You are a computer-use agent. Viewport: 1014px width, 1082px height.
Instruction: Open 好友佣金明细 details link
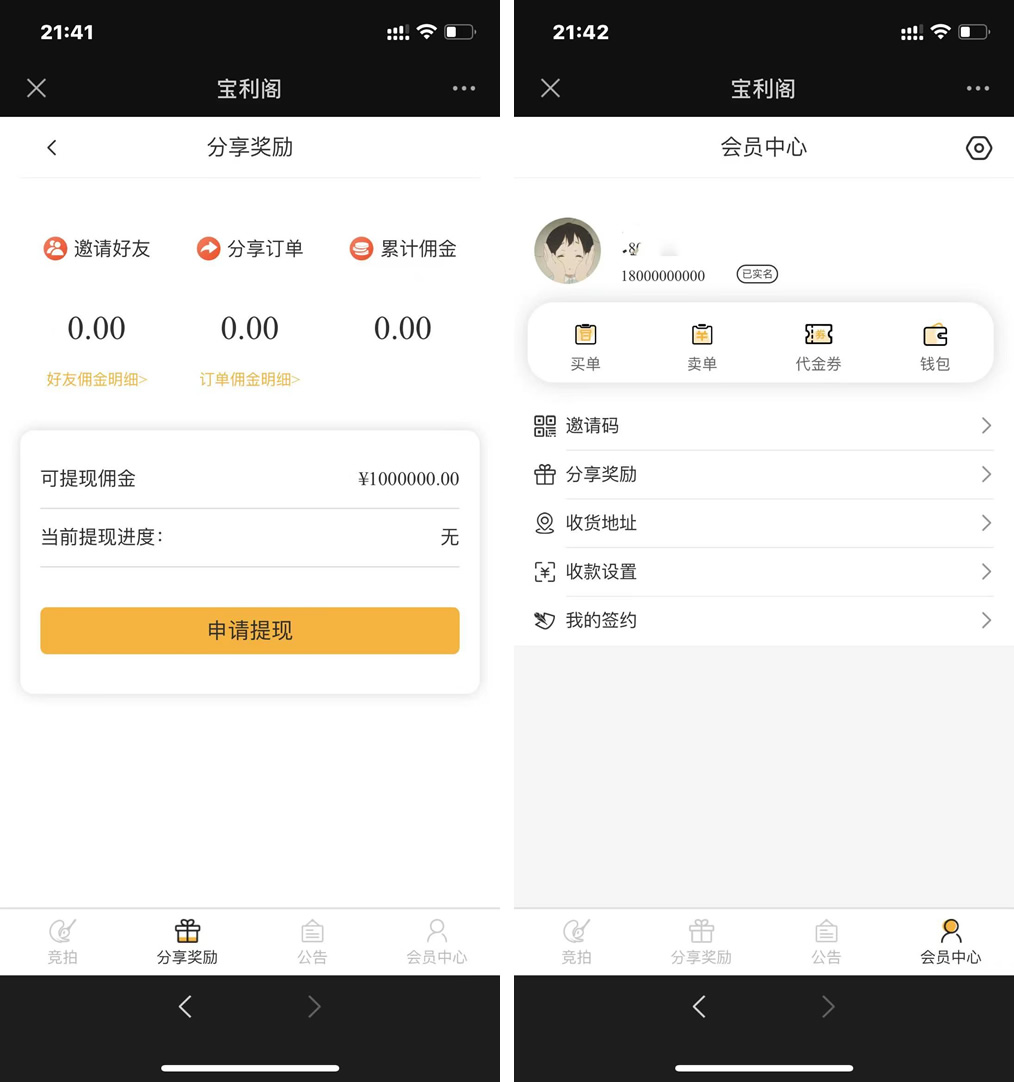96,379
